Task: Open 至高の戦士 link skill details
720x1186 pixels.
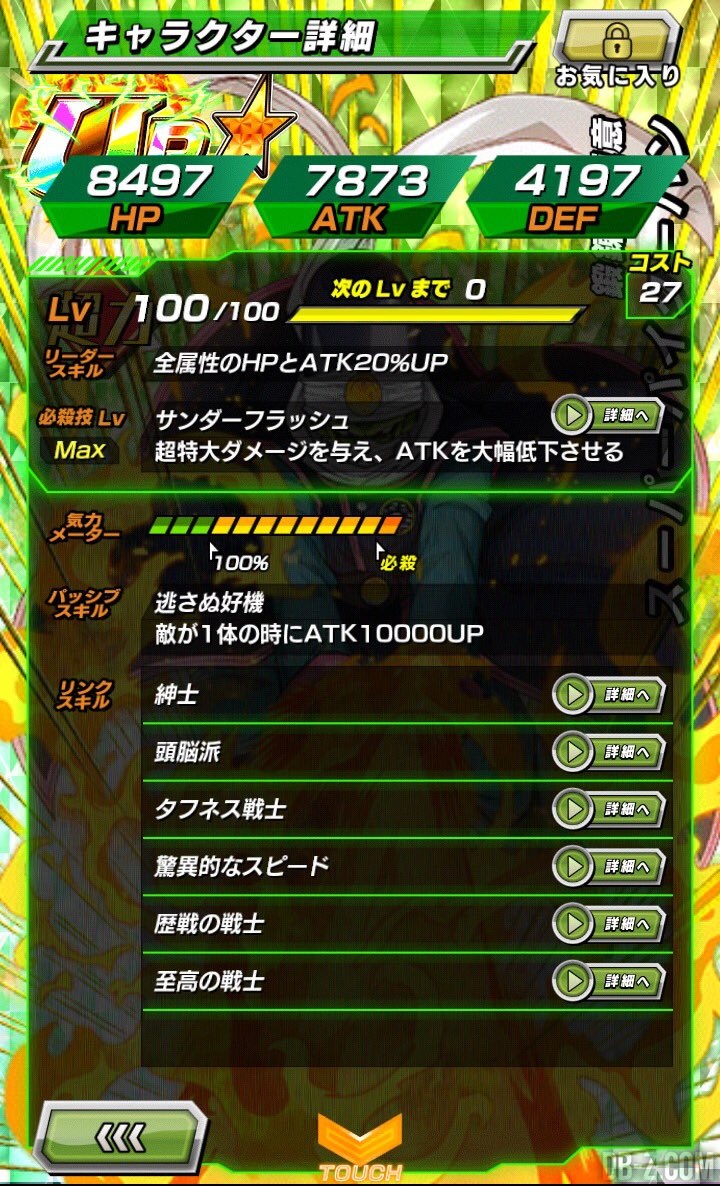Action: (x=608, y=981)
